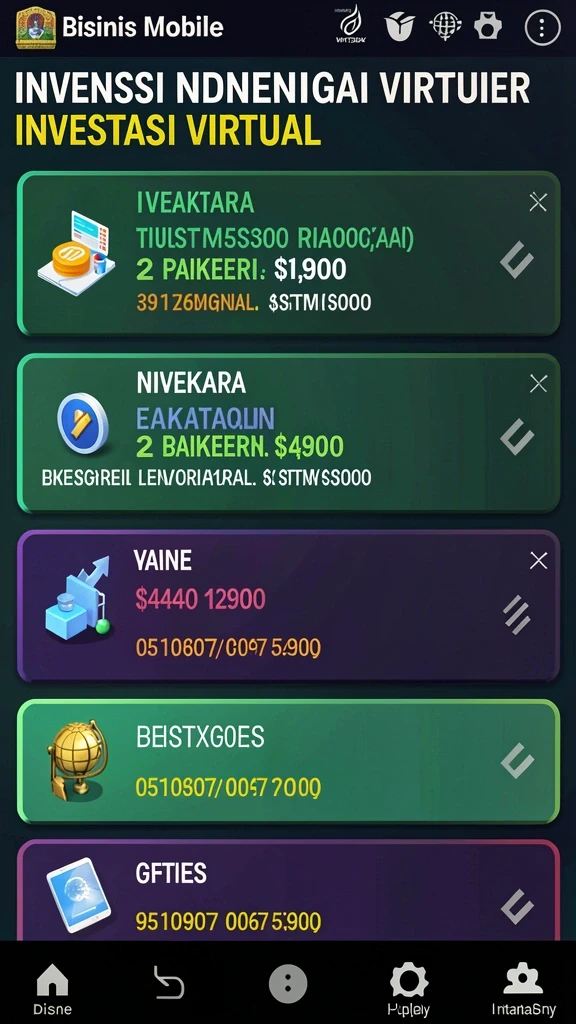The image size is (576, 1024).
Task: Dismiss the IVEAKTARA card with its X
Action: click(x=538, y=202)
